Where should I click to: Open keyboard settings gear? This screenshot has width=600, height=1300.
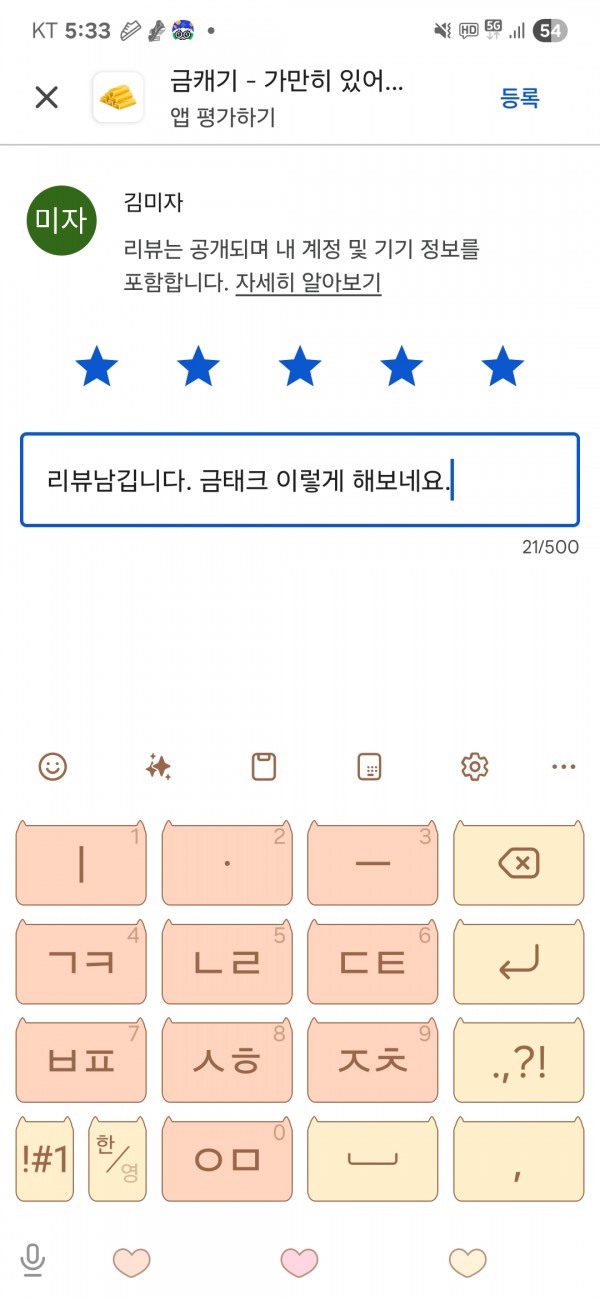click(x=474, y=767)
